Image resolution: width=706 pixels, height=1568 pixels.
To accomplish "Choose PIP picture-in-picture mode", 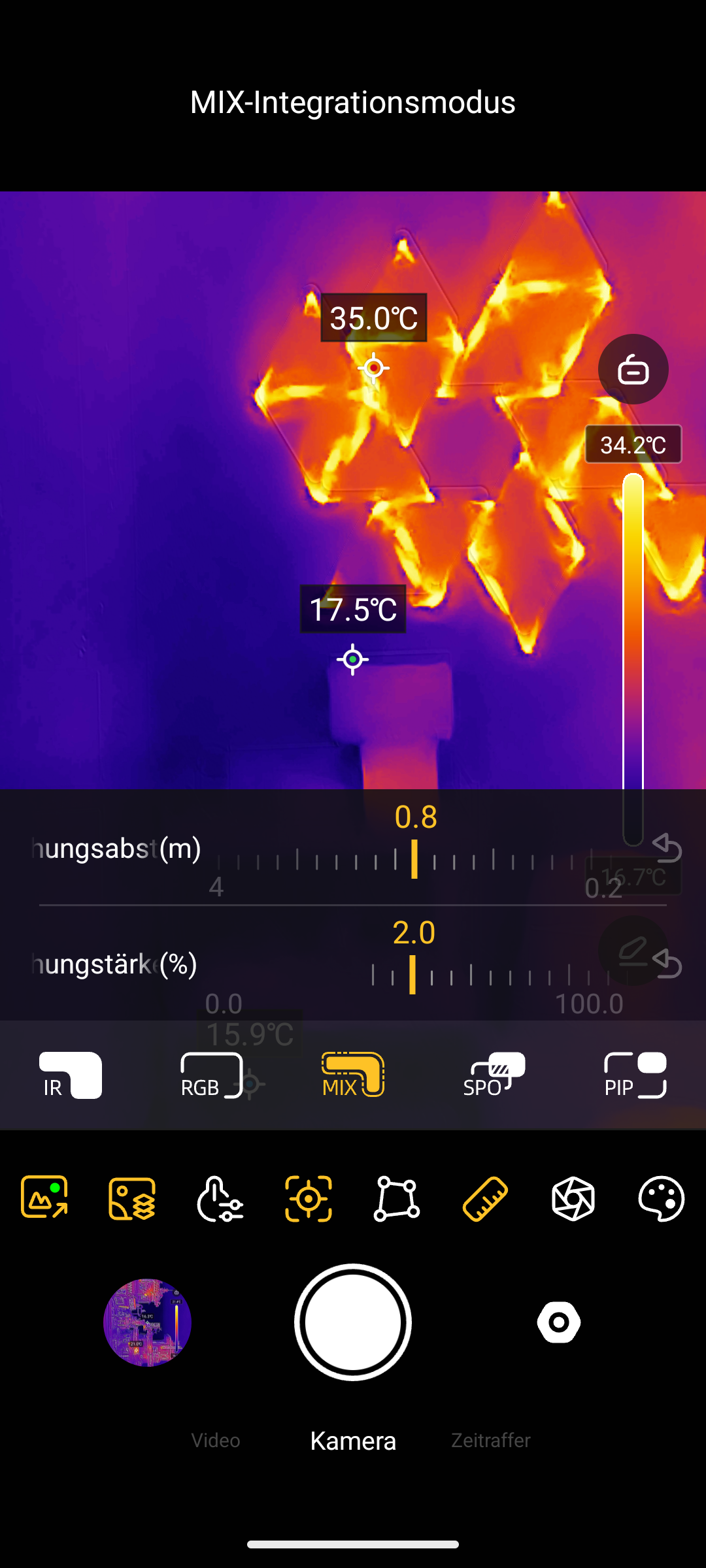I will 635,1075.
